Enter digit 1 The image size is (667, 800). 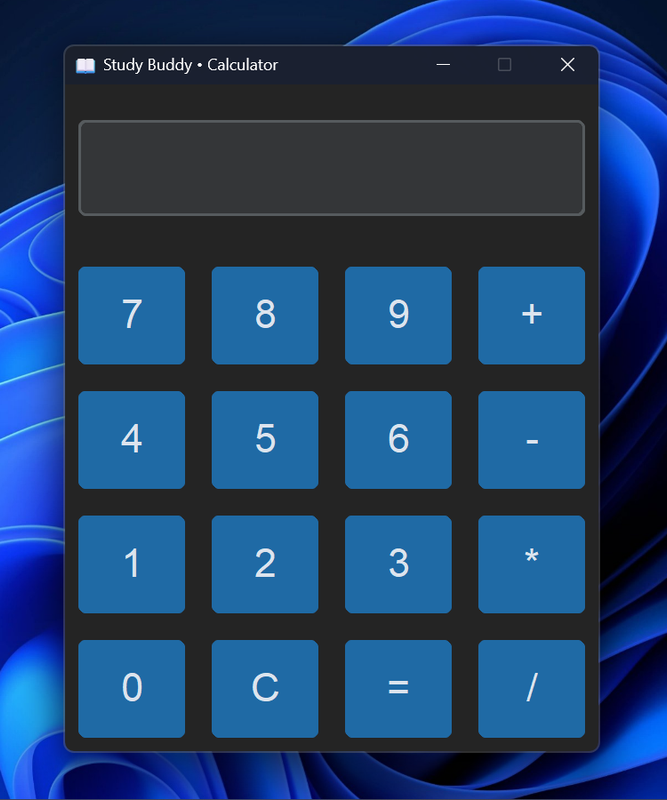pos(132,564)
